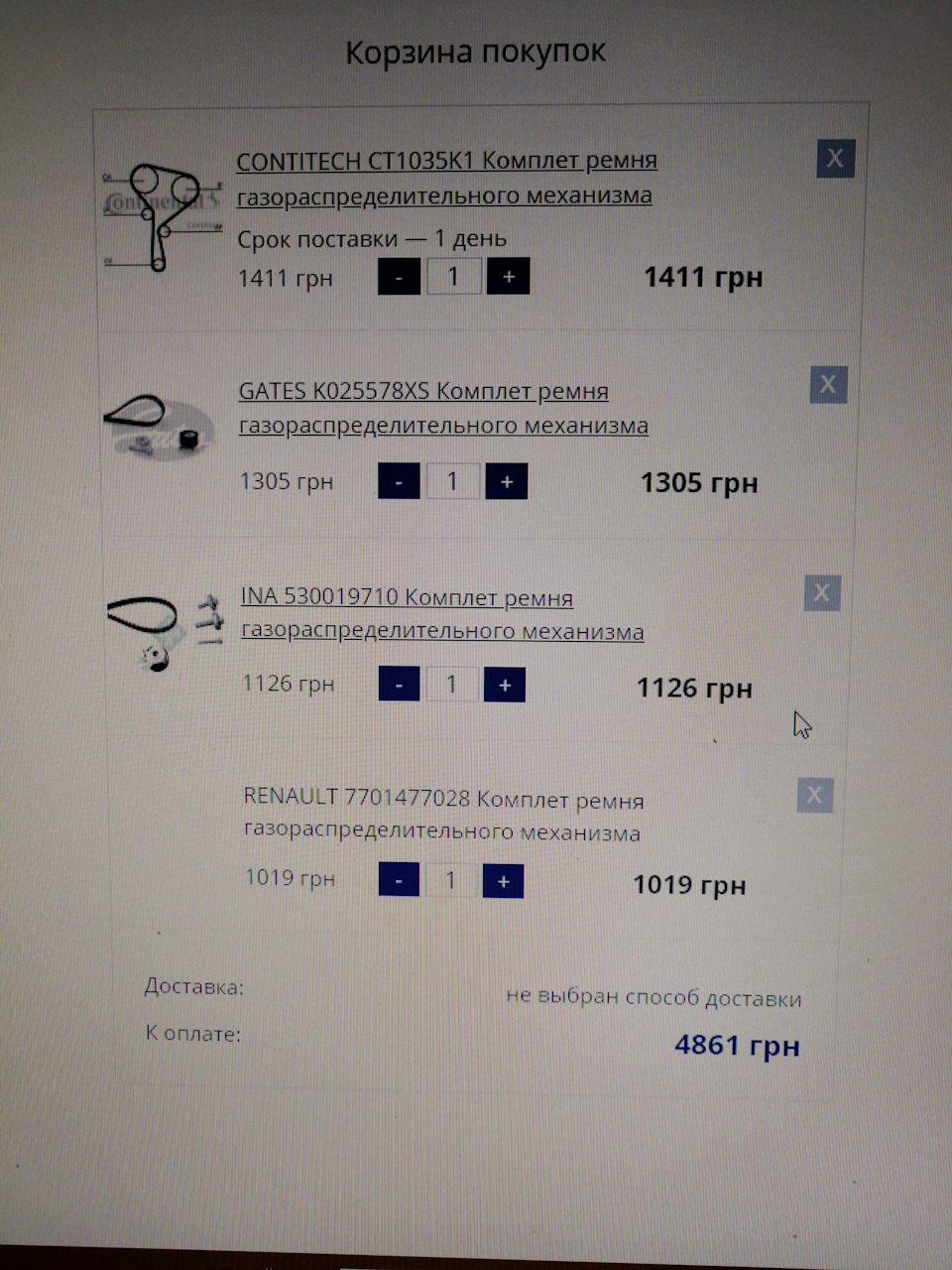The image size is (952, 1270).
Task: Reduce quantity of the GATES K025578XS kit
Action: click(x=399, y=482)
